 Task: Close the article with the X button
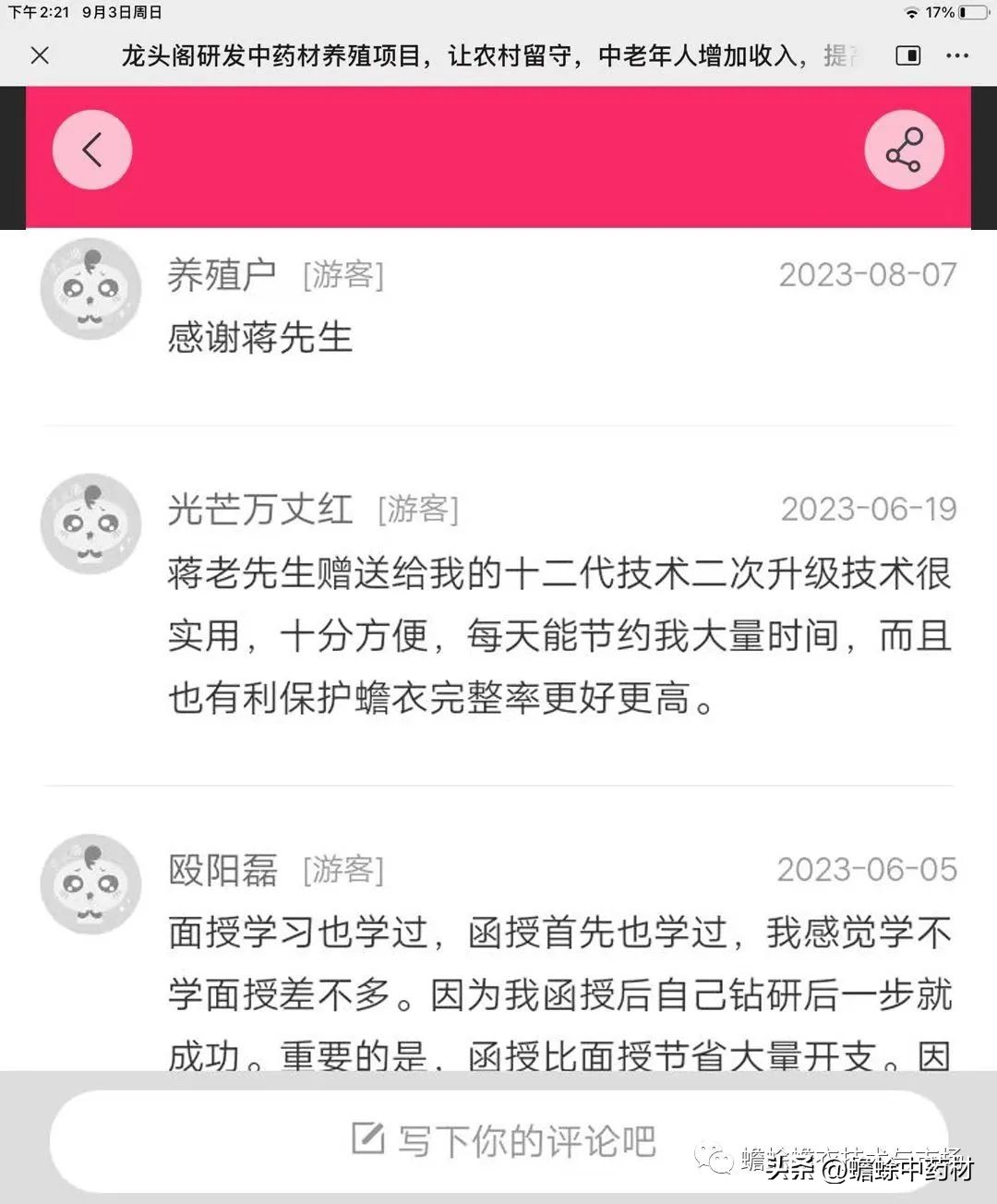pyautogui.click(x=40, y=55)
